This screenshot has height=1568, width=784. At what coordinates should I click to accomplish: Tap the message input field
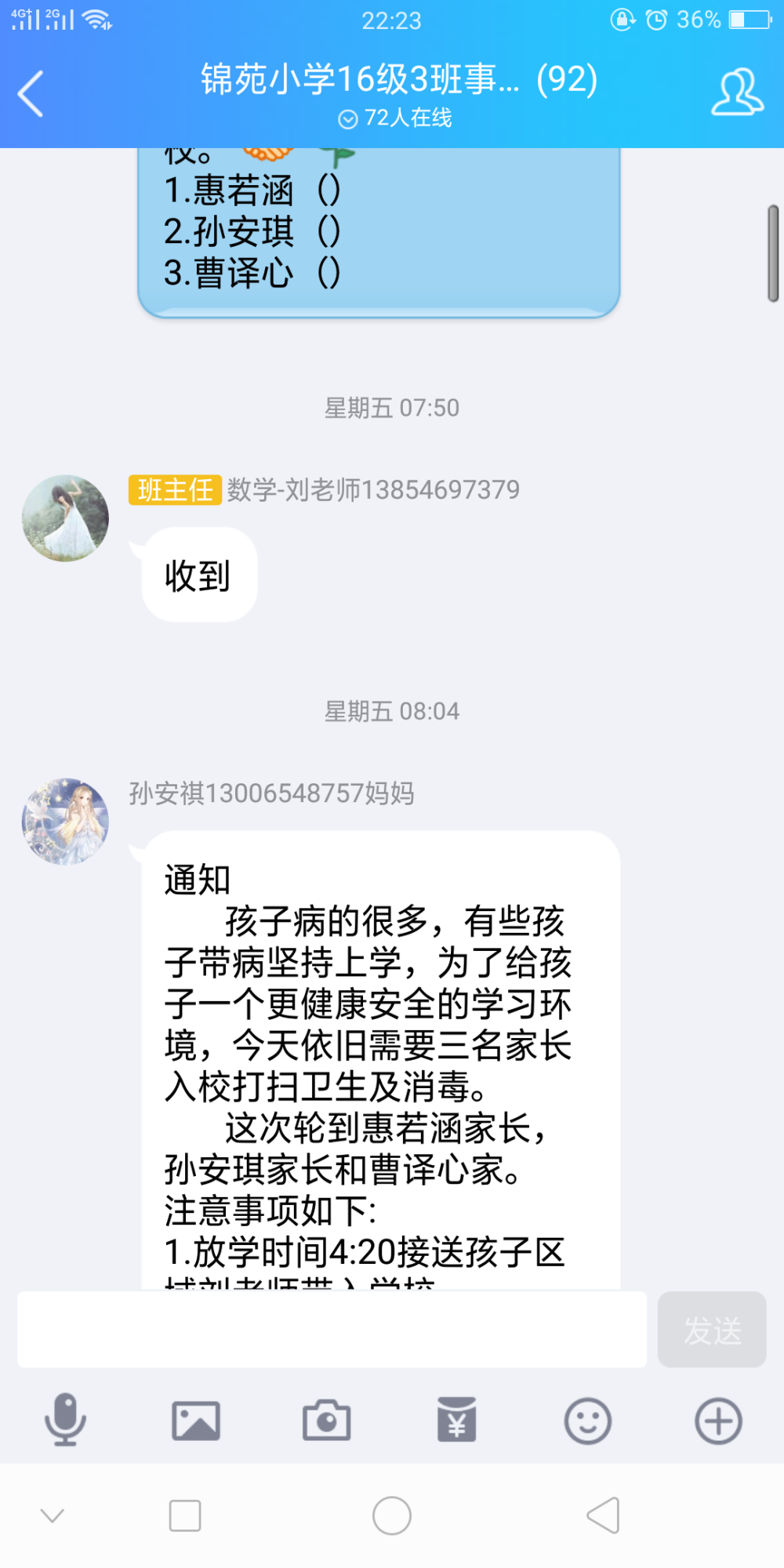coord(332,1330)
